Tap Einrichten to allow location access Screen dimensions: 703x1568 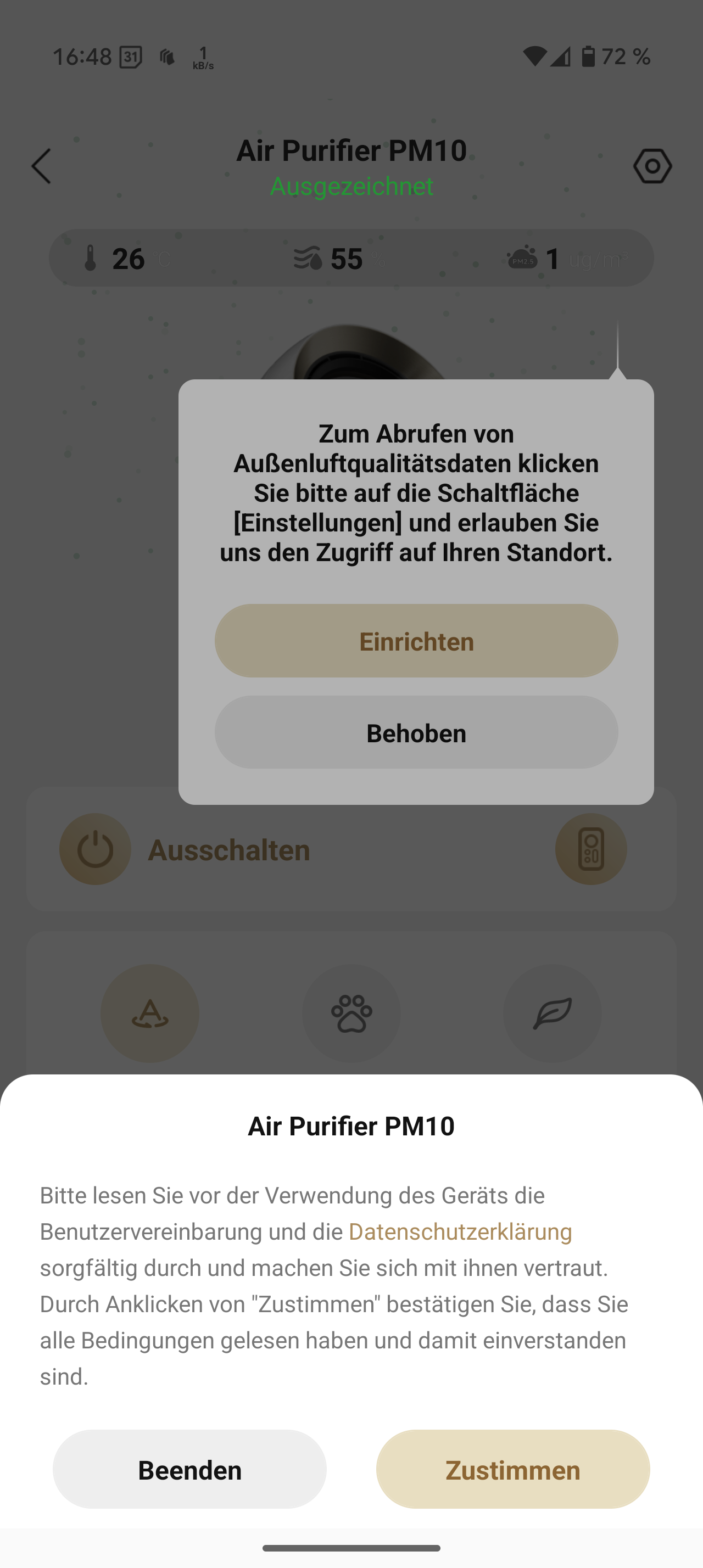(x=416, y=641)
